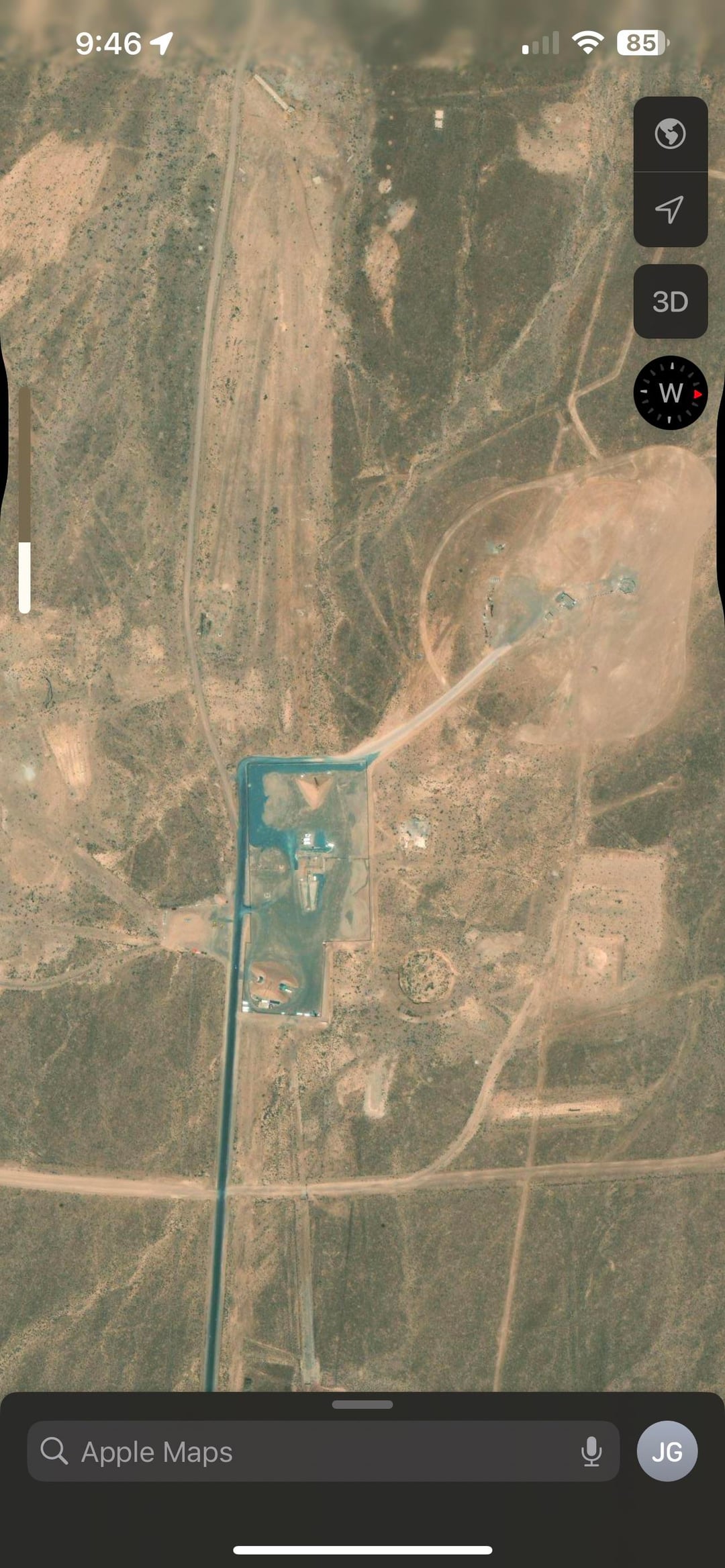Open the map mode globe button
This screenshot has width=725, height=1568.
click(670, 134)
